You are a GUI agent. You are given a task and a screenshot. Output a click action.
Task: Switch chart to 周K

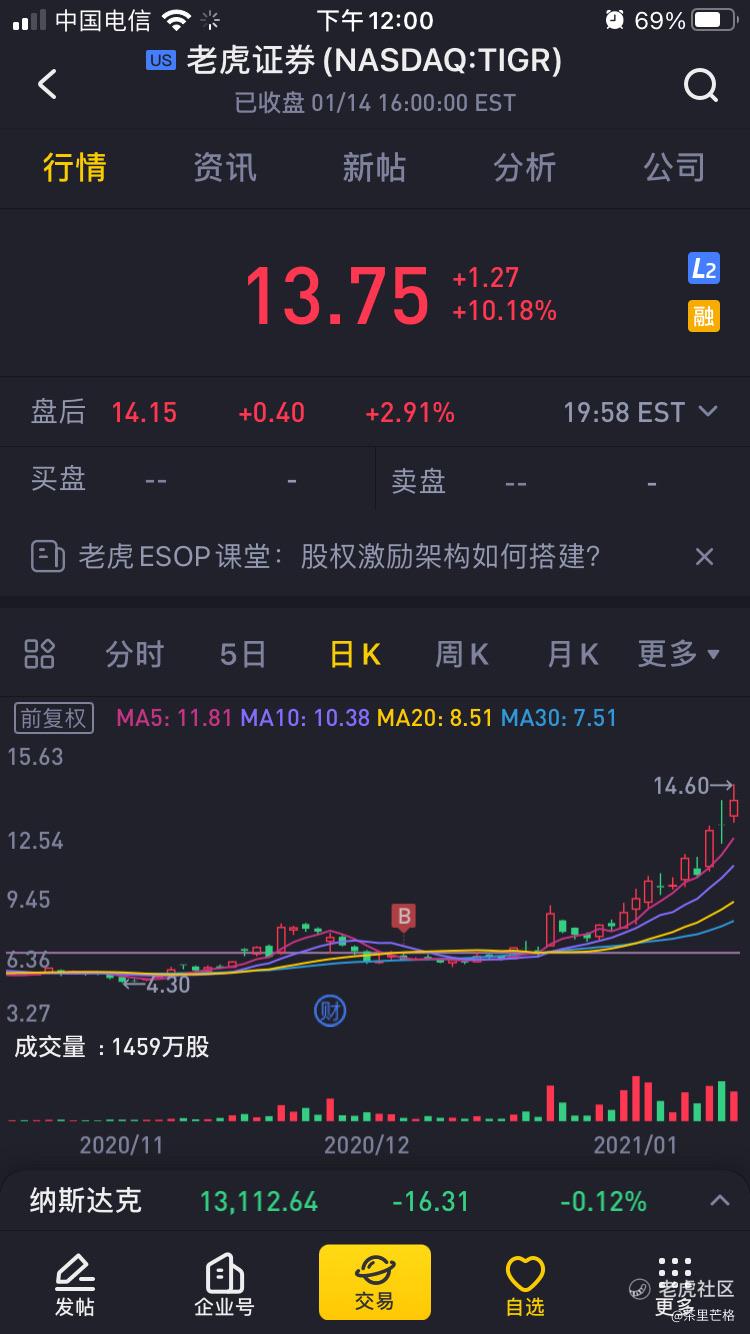(462, 654)
